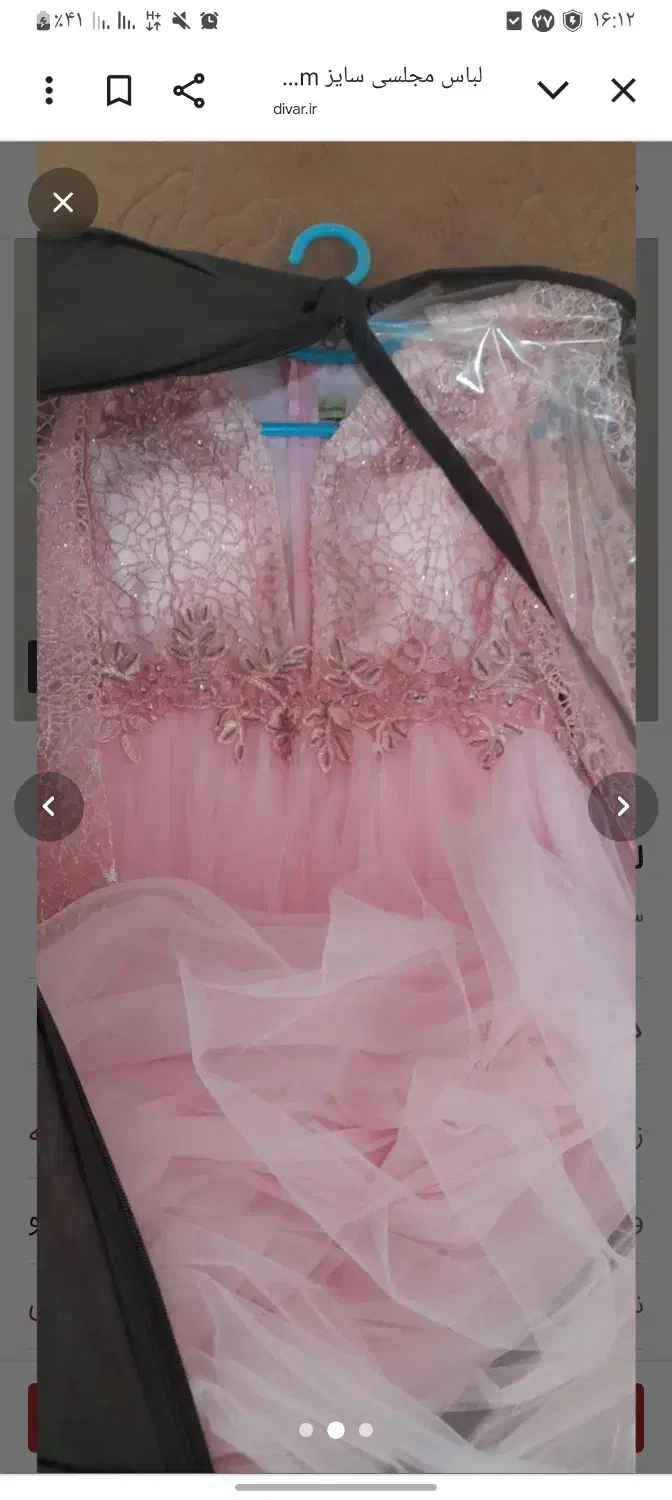Share this page link
Image resolution: width=672 pixels, height=1500 pixels.
click(189, 91)
